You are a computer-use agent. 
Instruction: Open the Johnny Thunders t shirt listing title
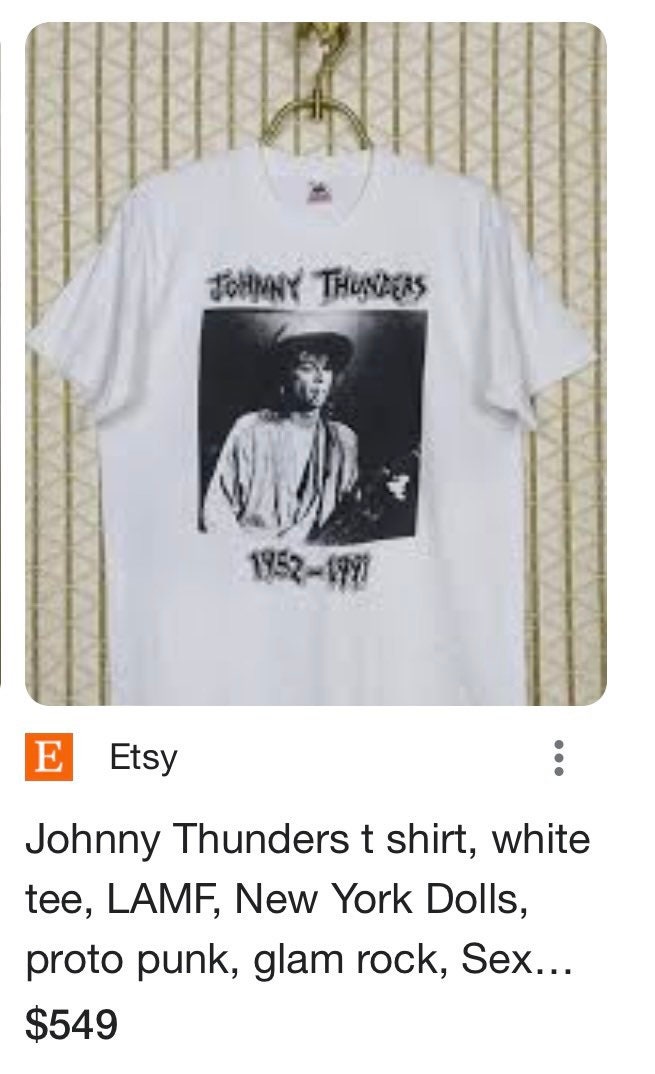click(x=308, y=899)
